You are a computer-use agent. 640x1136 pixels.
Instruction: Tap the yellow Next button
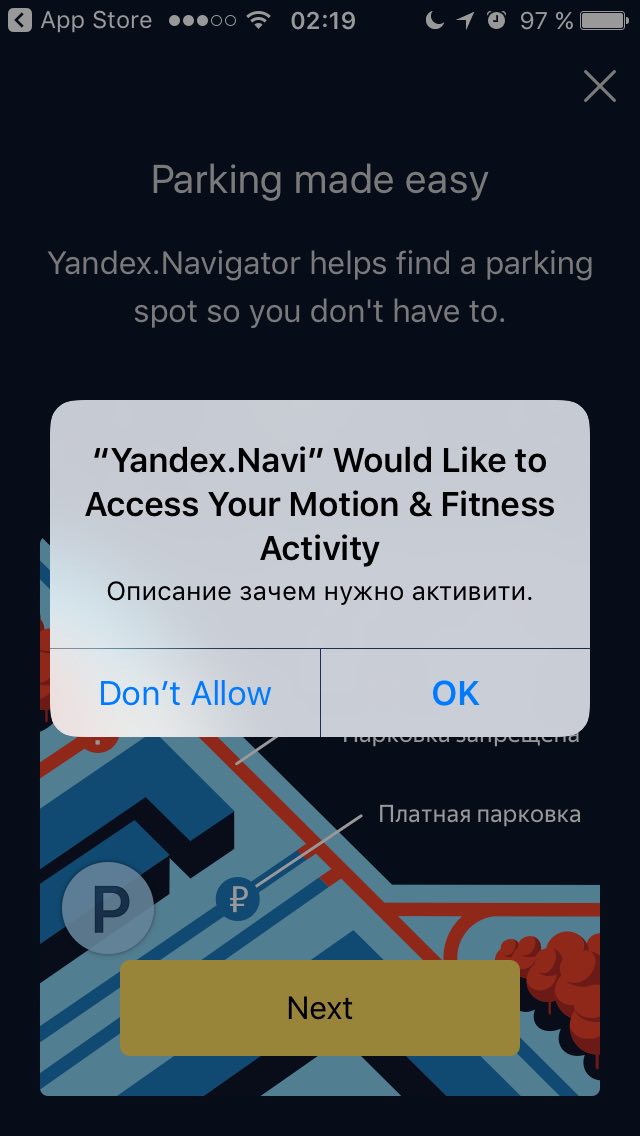coord(320,1007)
